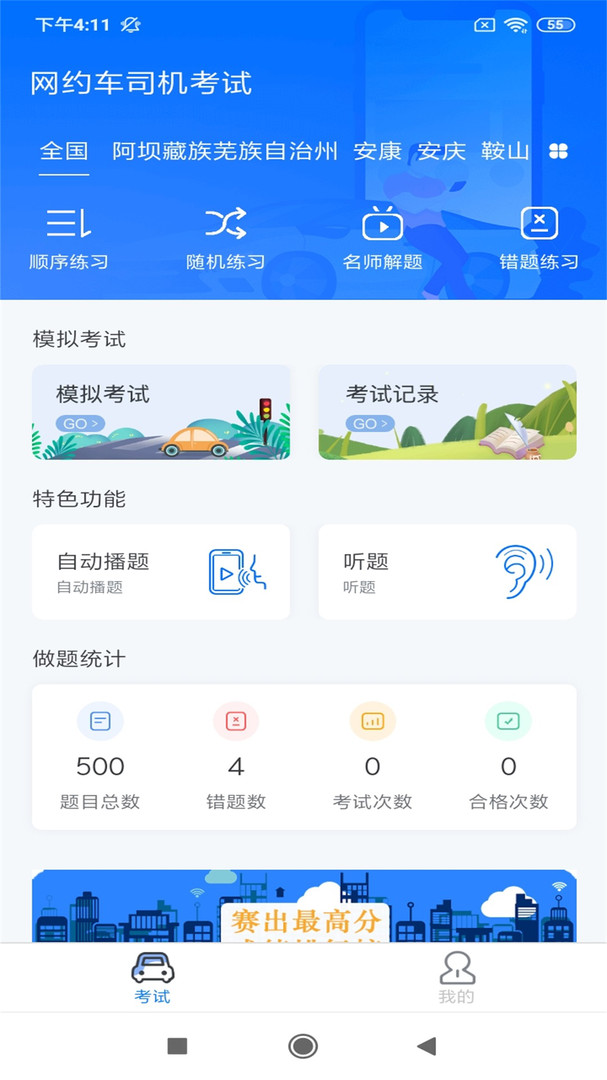The width and height of the screenshot is (607, 1080).
Task: Go to the system home screen
Action: tap(303, 1046)
